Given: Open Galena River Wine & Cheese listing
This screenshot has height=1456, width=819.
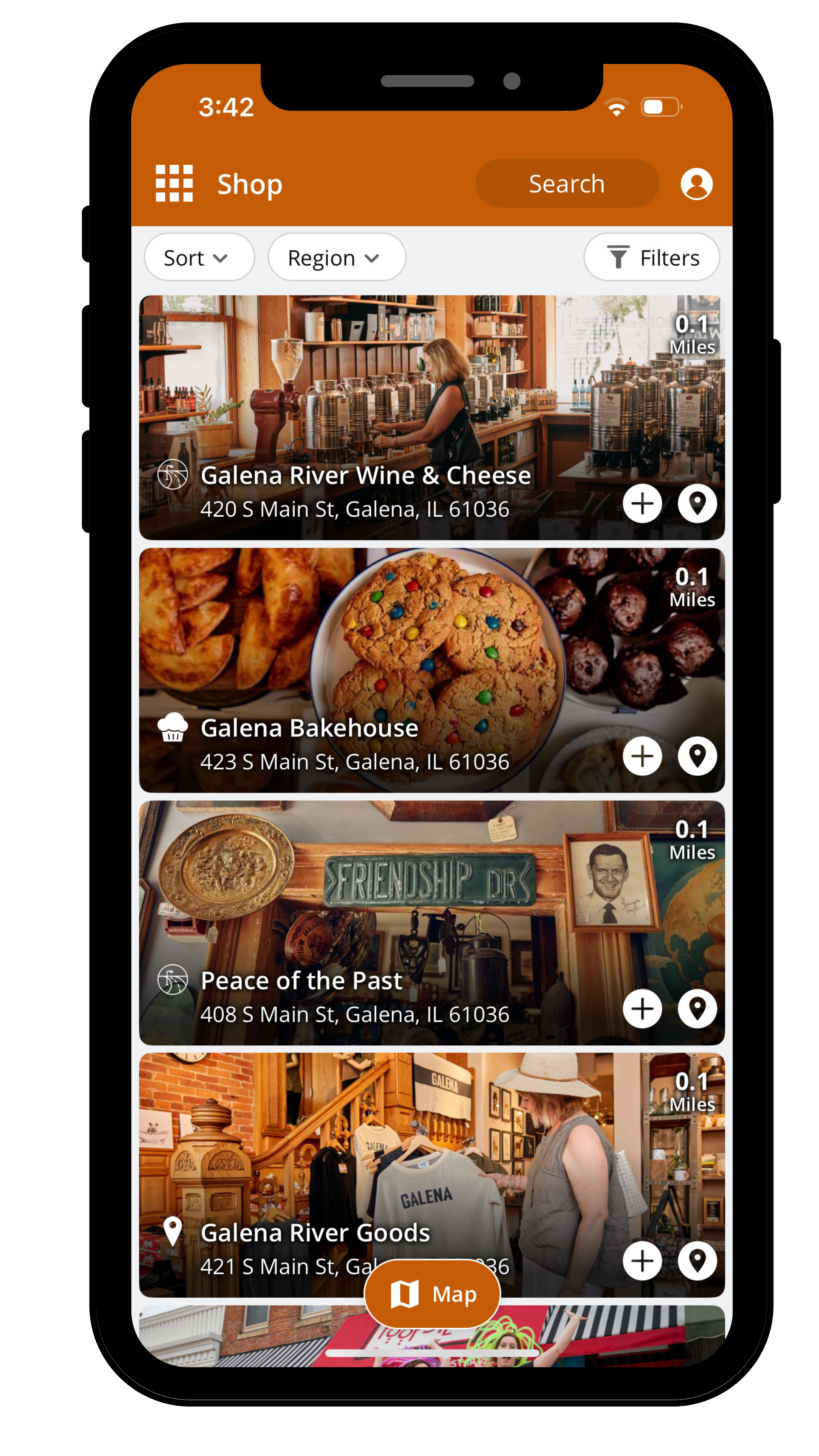Looking at the screenshot, I should (x=365, y=475).
